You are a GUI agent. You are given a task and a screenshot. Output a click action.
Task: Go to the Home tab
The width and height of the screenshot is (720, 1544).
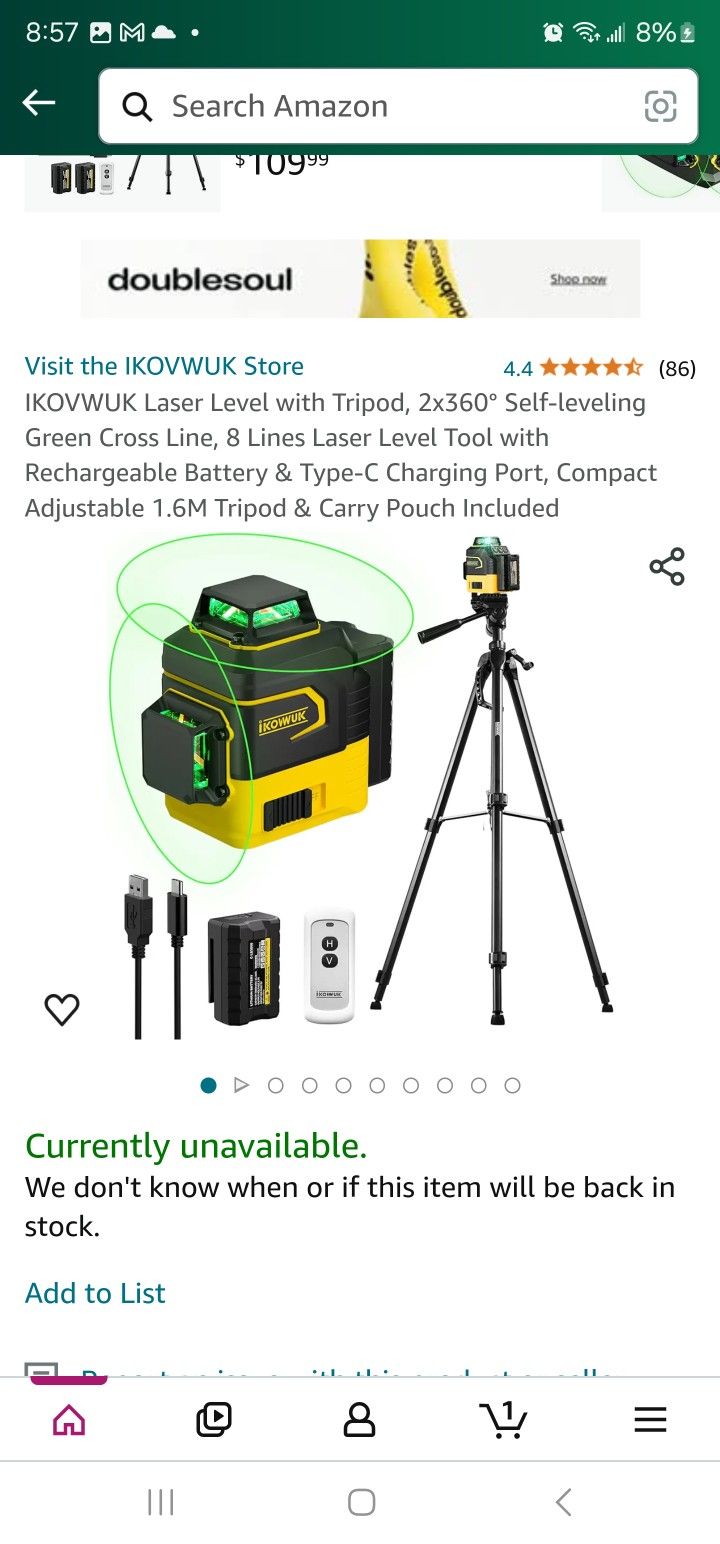point(69,1420)
